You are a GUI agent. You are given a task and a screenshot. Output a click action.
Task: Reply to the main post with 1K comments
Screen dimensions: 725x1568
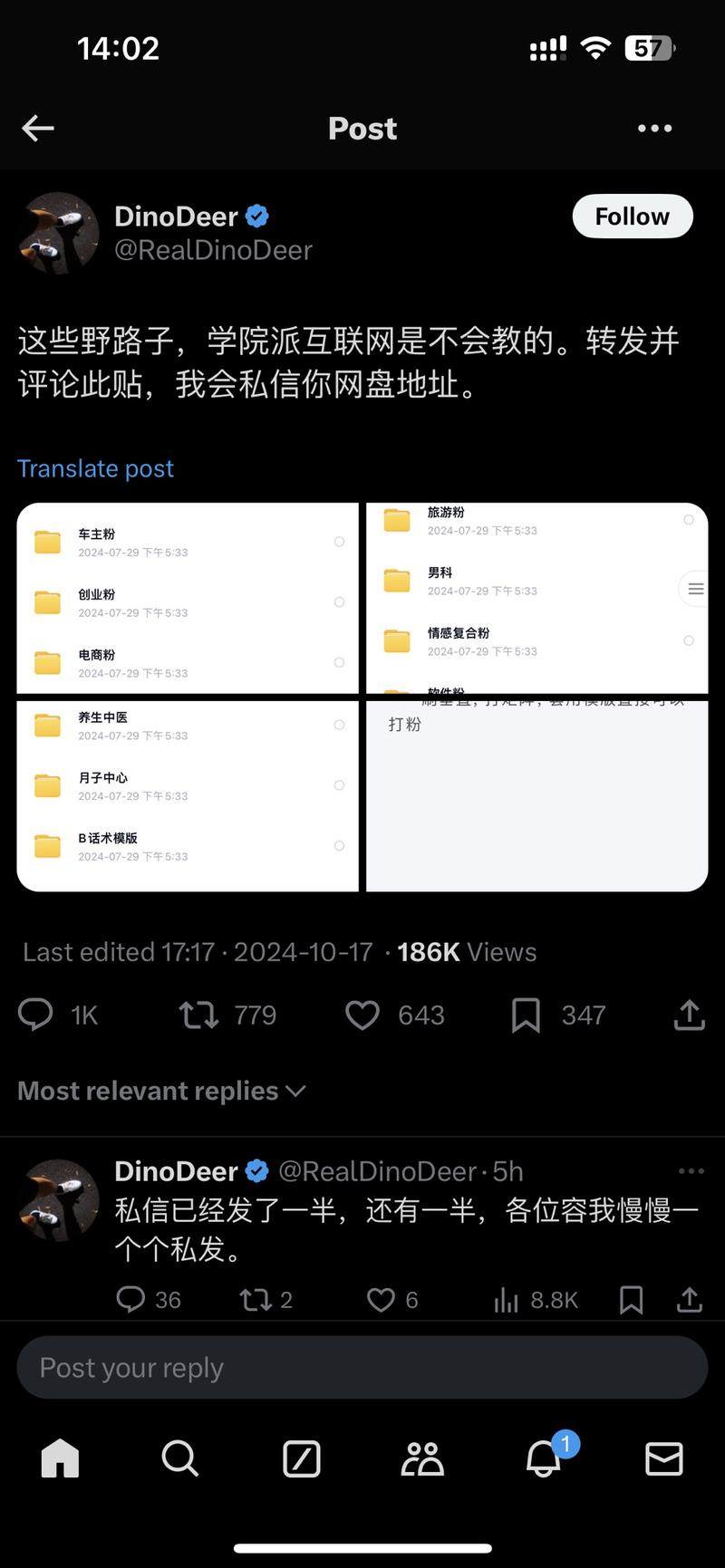36,1015
